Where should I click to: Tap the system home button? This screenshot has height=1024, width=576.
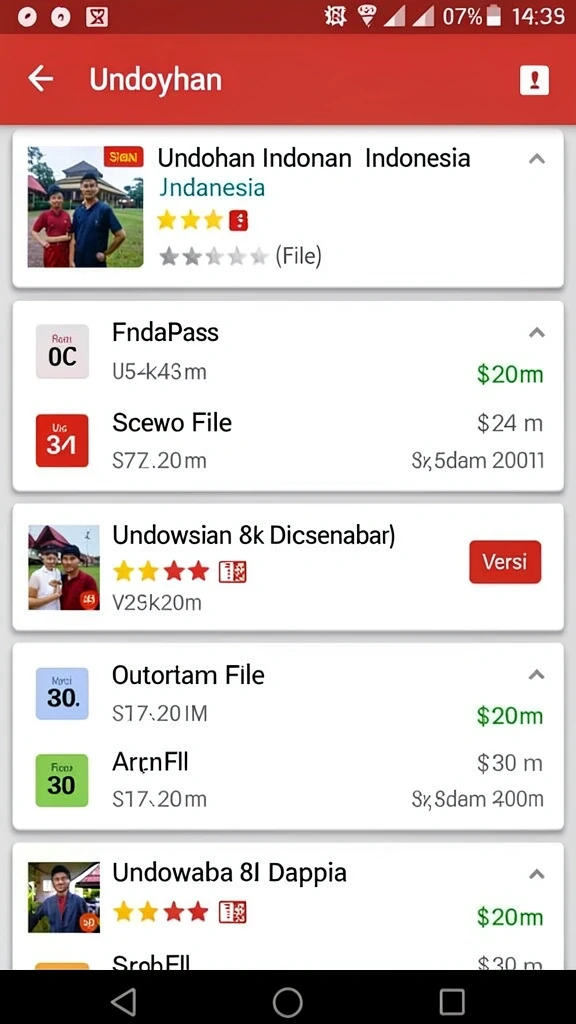pyautogui.click(x=287, y=1000)
